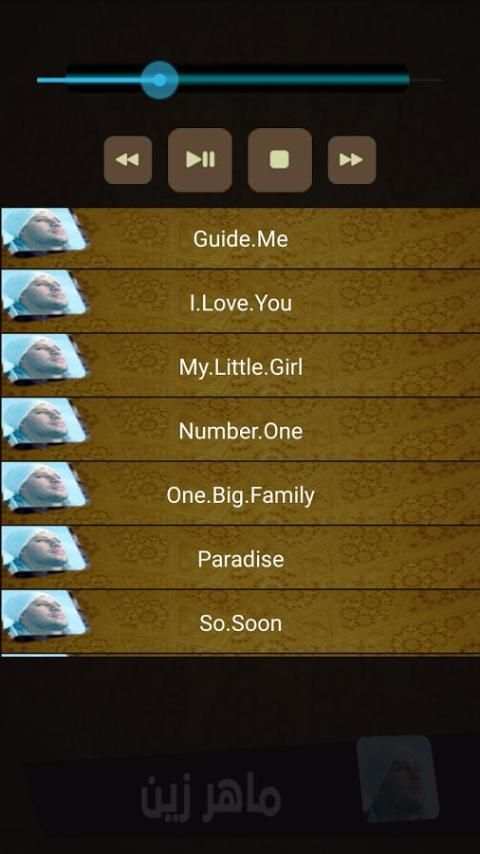Tap the rewind button

coord(127,160)
